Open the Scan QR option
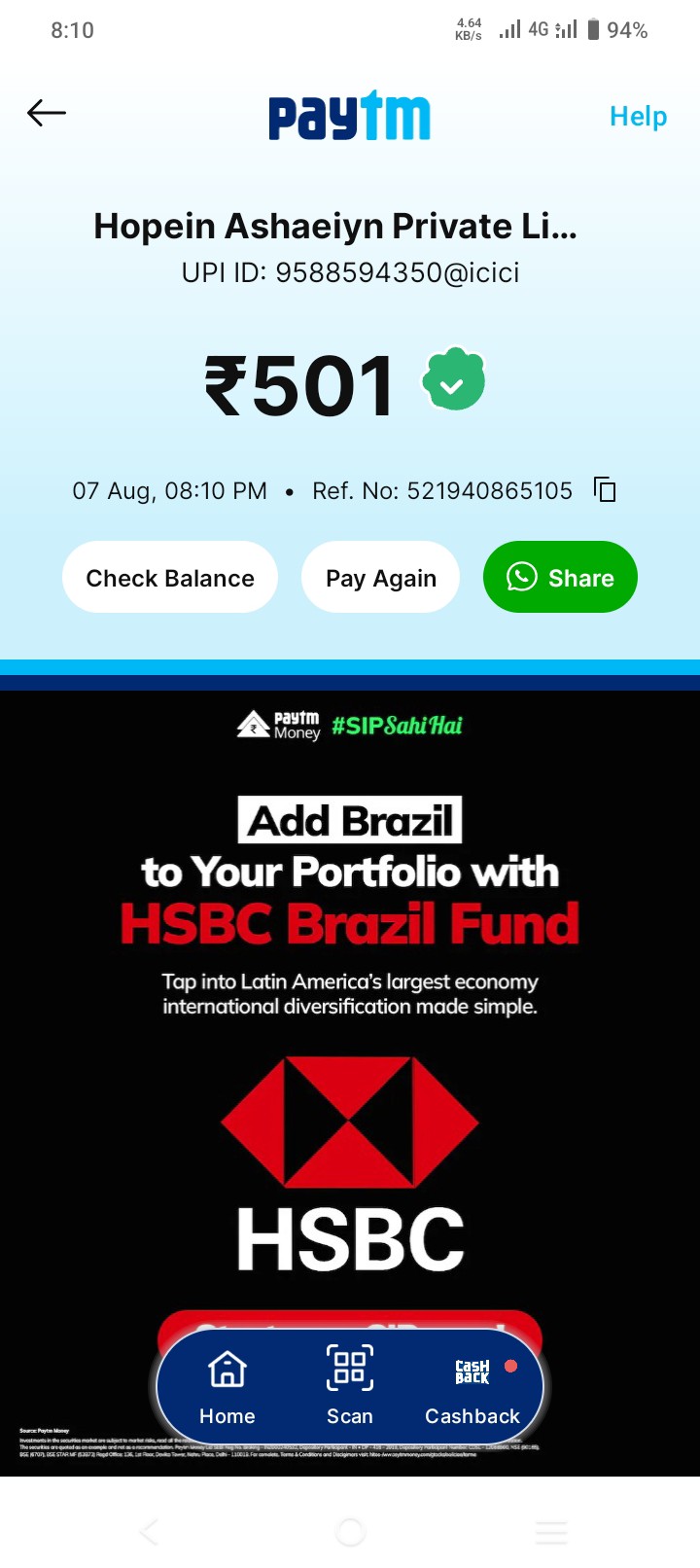The image size is (700, 1568). (350, 1385)
